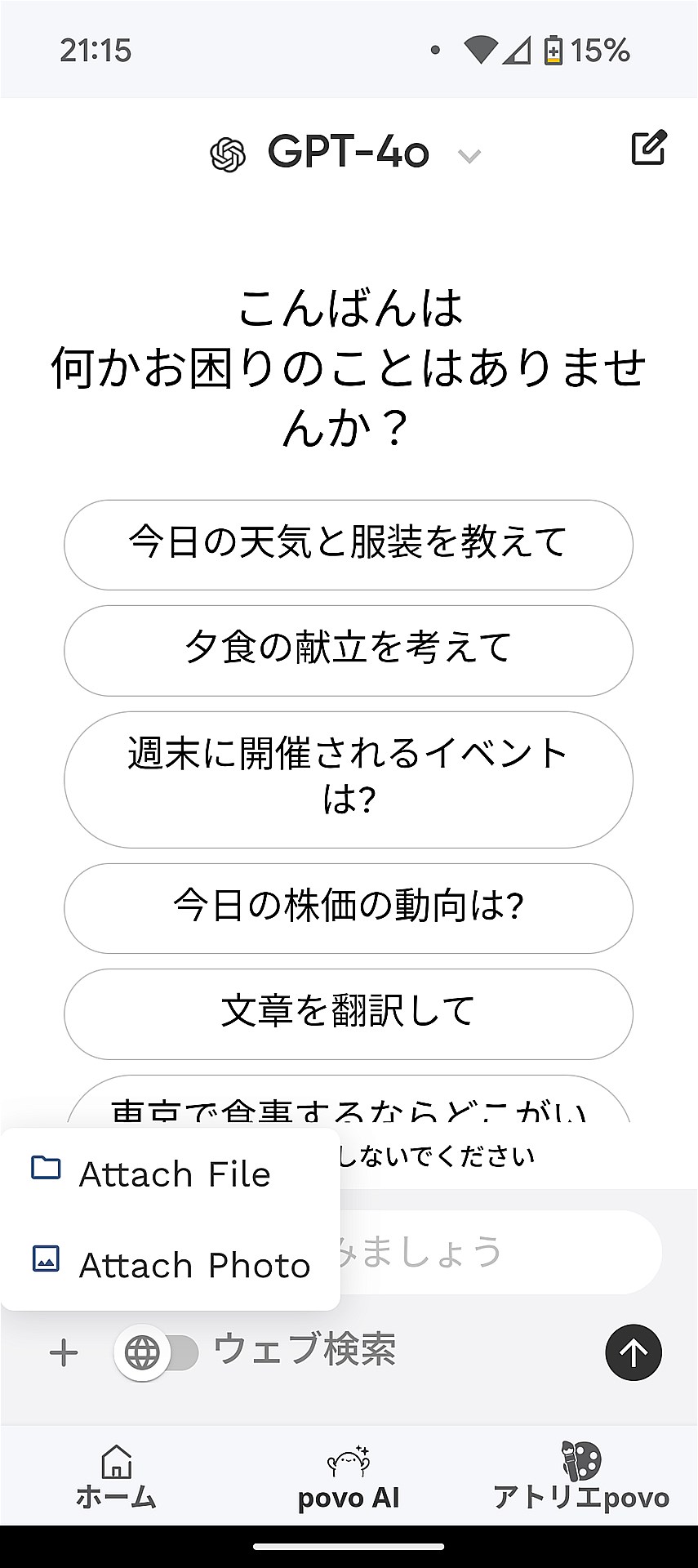Image resolution: width=698 pixels, height=1568 pixels.
Task: Tap the plus attachment icon
Action: 64,1352
